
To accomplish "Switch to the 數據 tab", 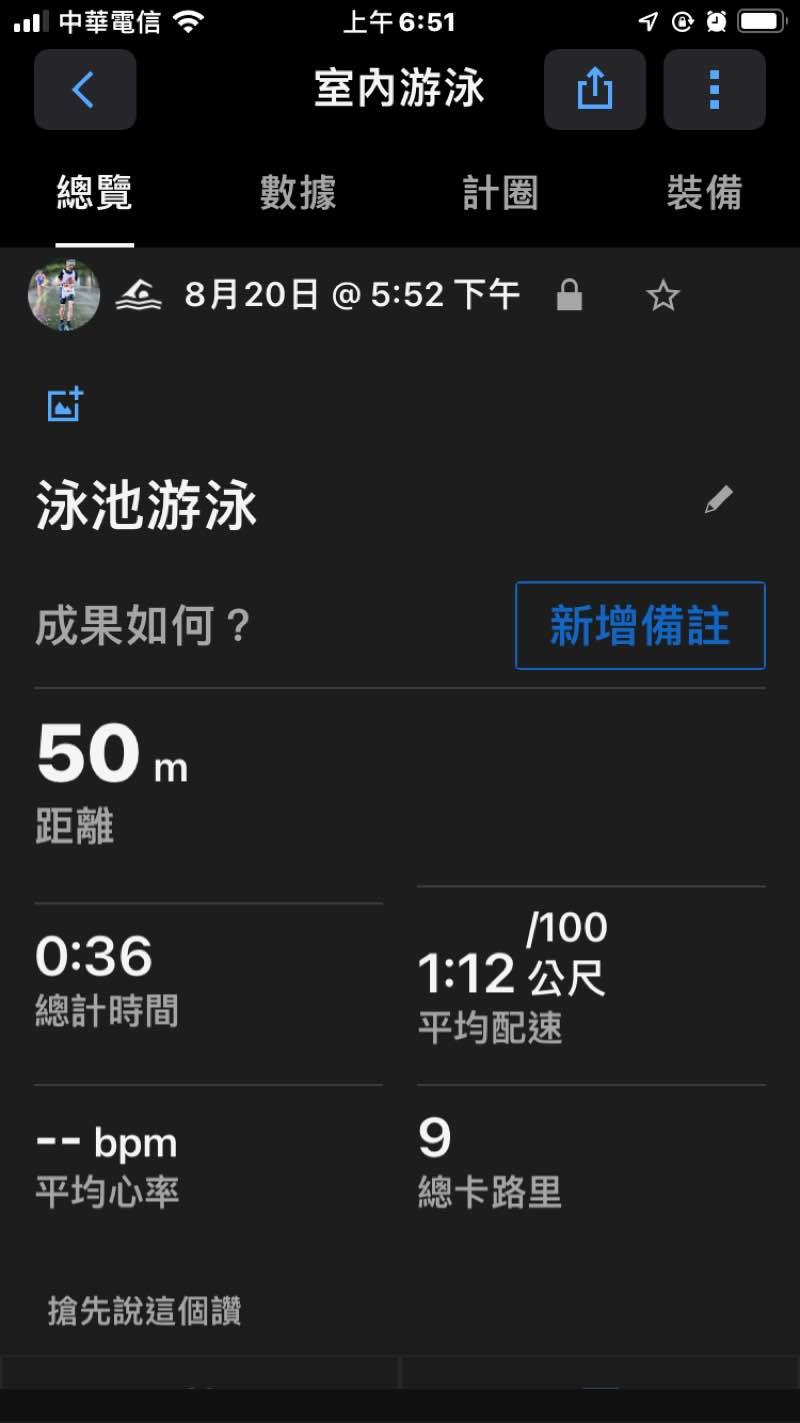I will [298, 193].
